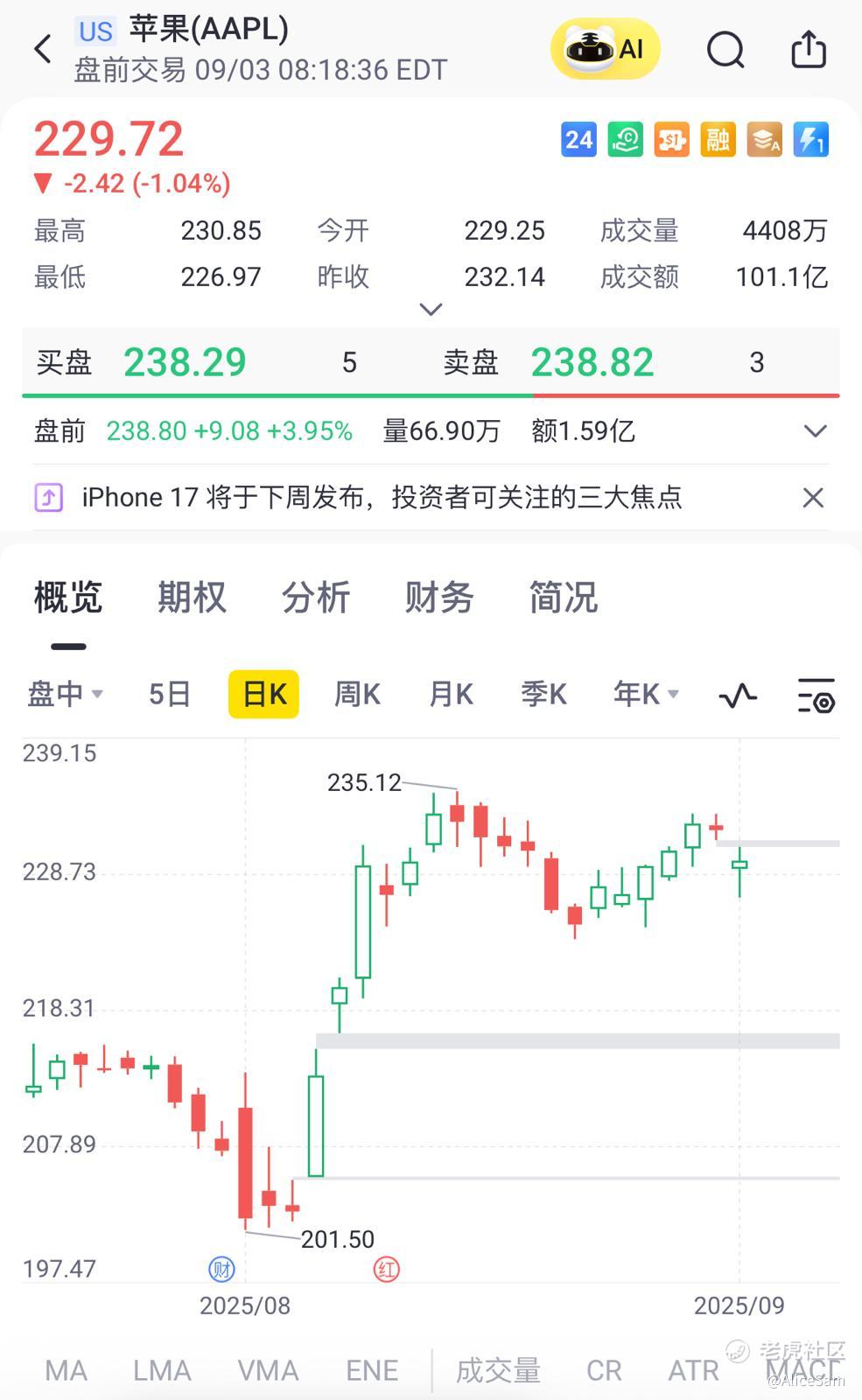Image resolution: width=862 pixels, height=1400 pixels.
Task: Open the 年K dropdown
Action: click(x=646, y=694)
